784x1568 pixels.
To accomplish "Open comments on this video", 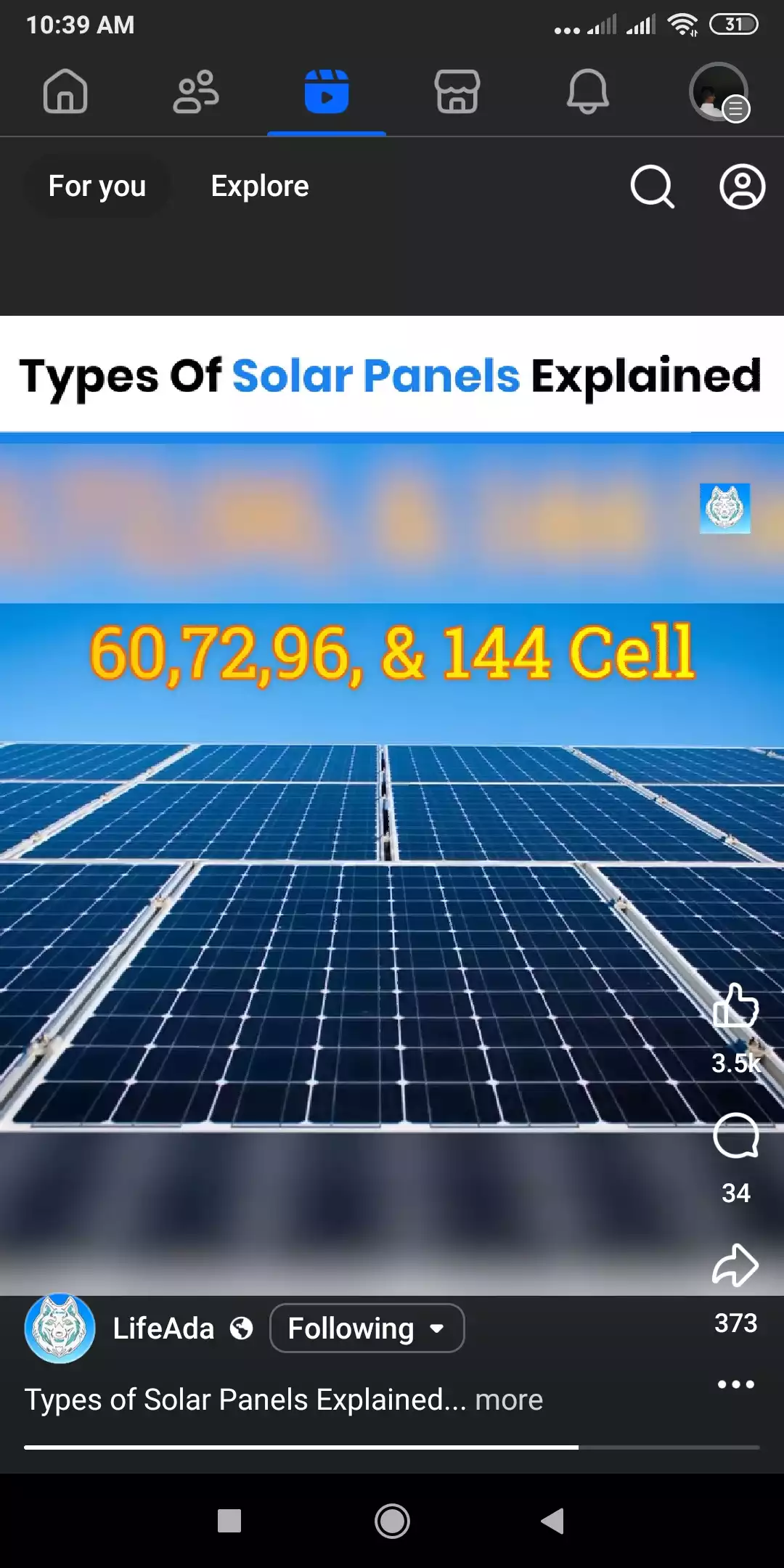I will [x=735, y=1136].
